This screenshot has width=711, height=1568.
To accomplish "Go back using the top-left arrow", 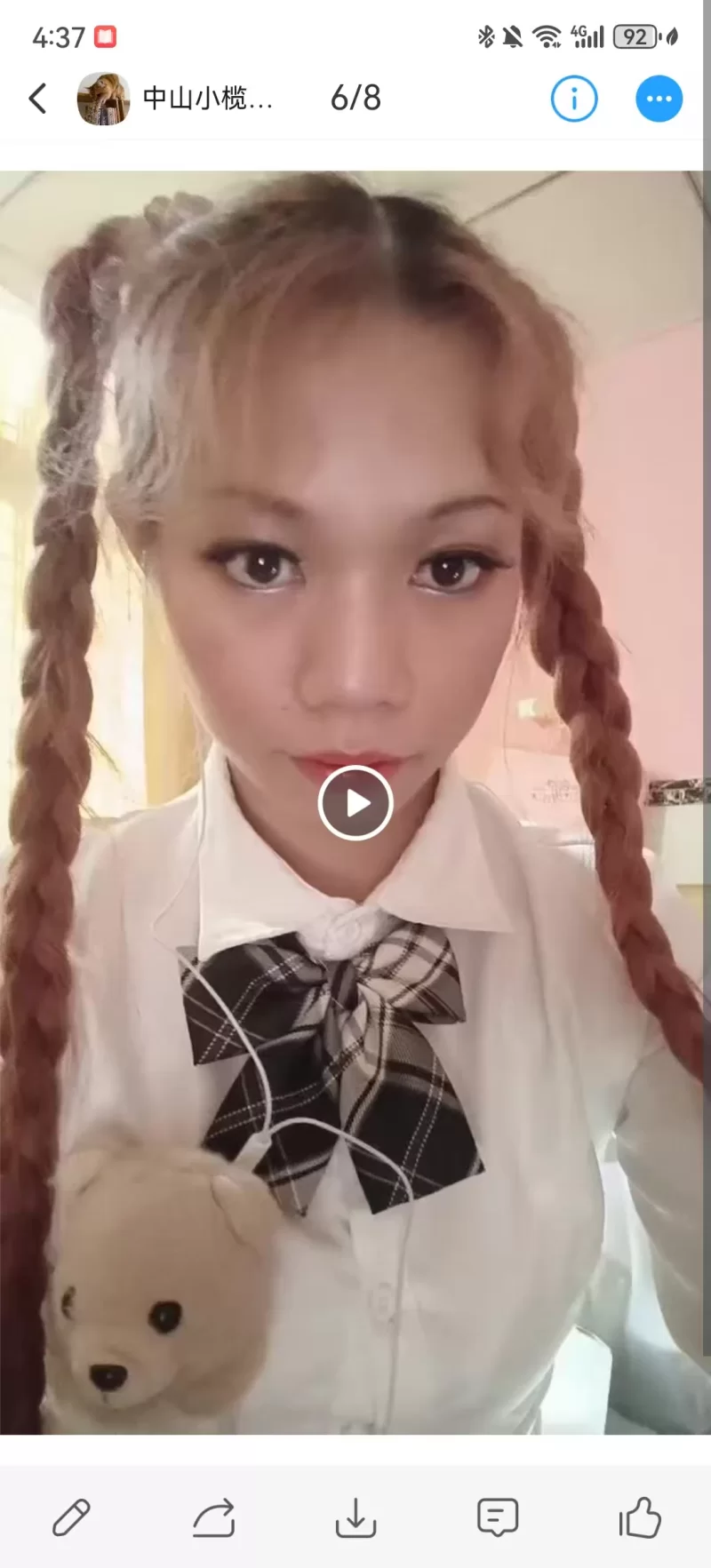I will [x=37, y=99].
